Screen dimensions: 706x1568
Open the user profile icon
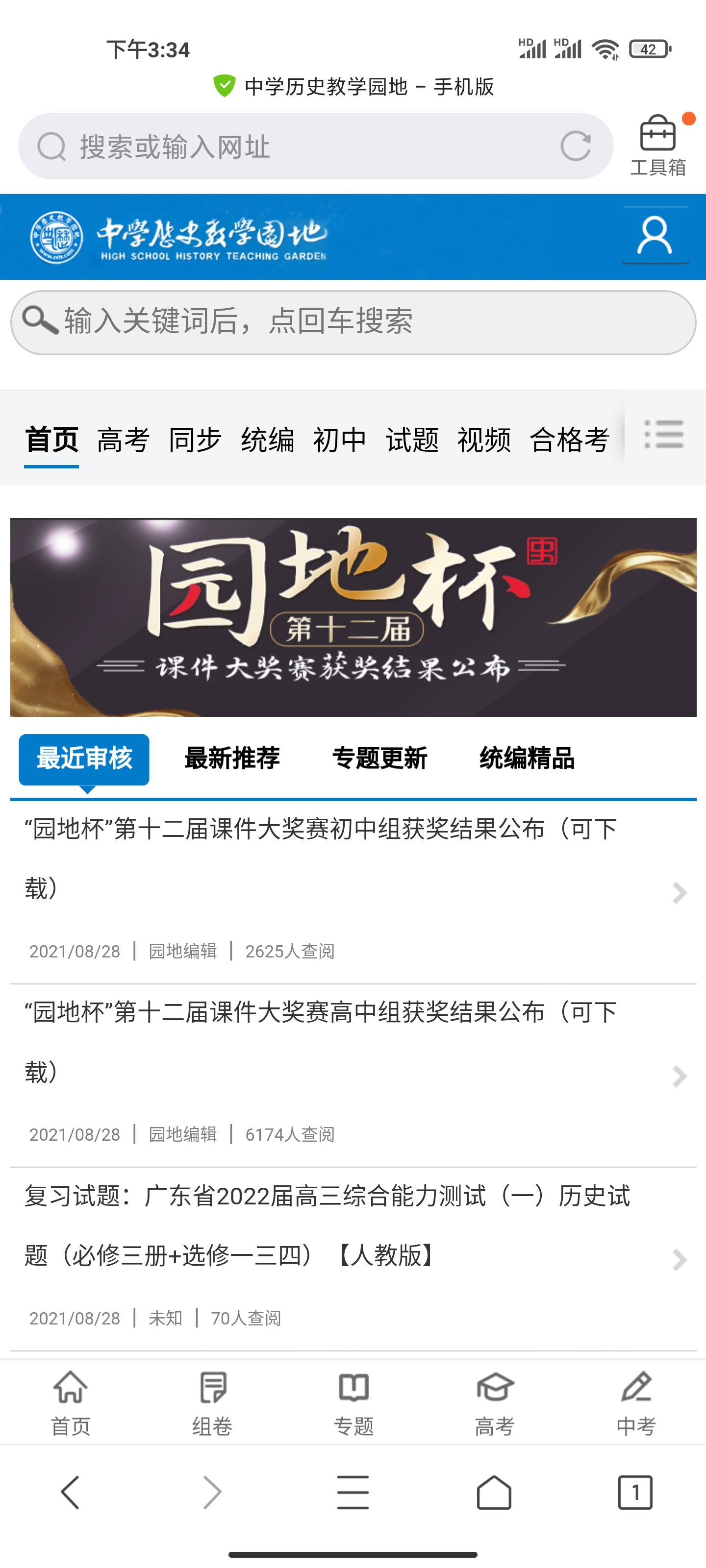(x=655, y=236)
